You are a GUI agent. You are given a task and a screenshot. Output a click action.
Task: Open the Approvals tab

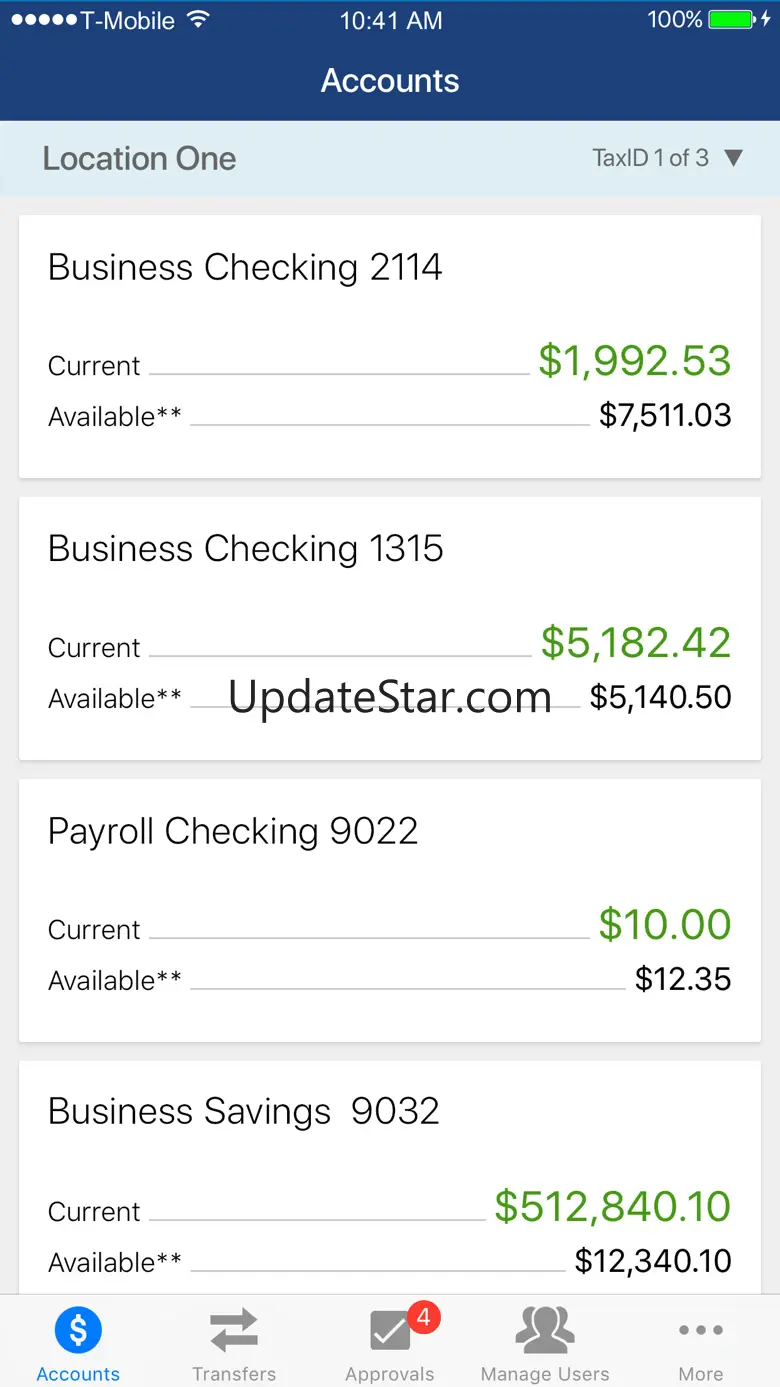[x=390, y=1342]
